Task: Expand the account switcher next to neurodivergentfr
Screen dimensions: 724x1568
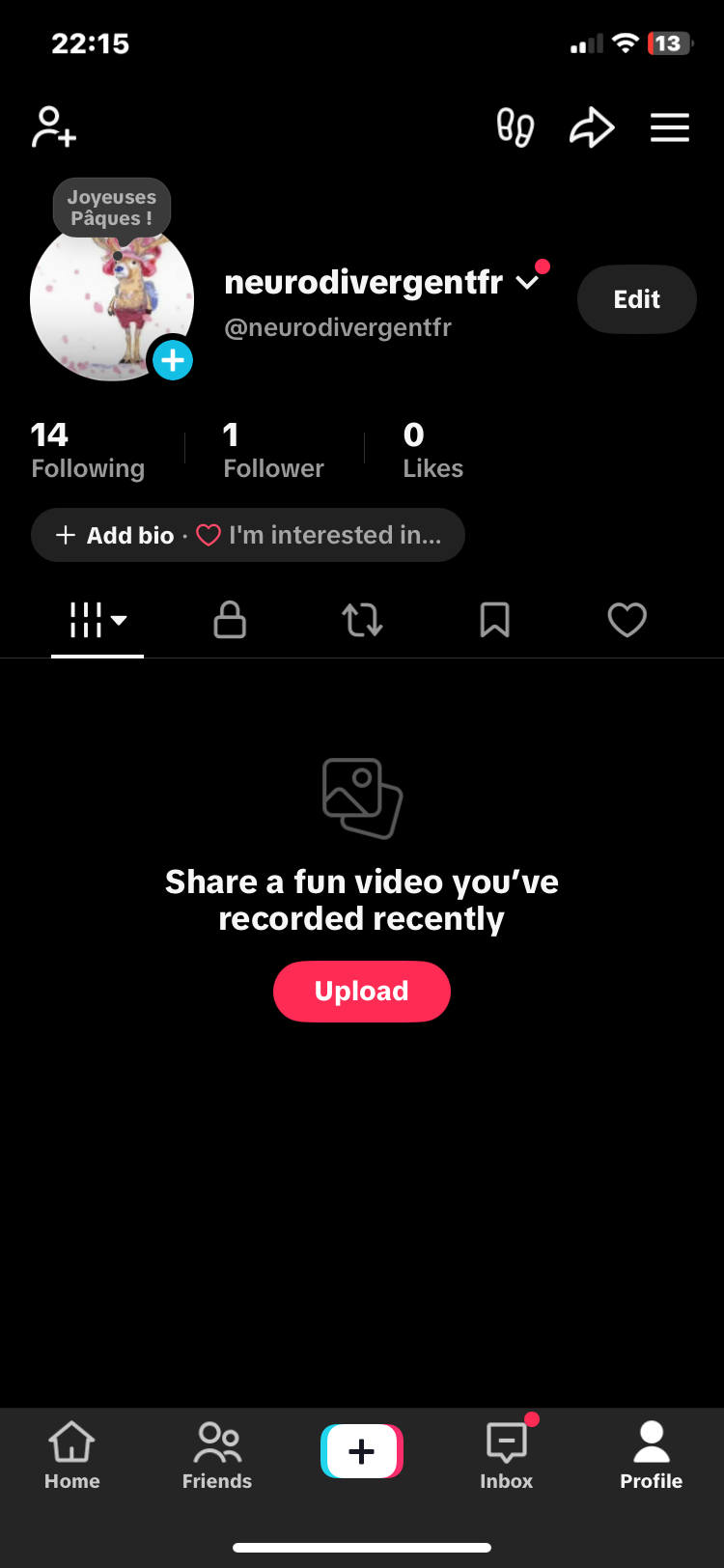Action: 527,283
